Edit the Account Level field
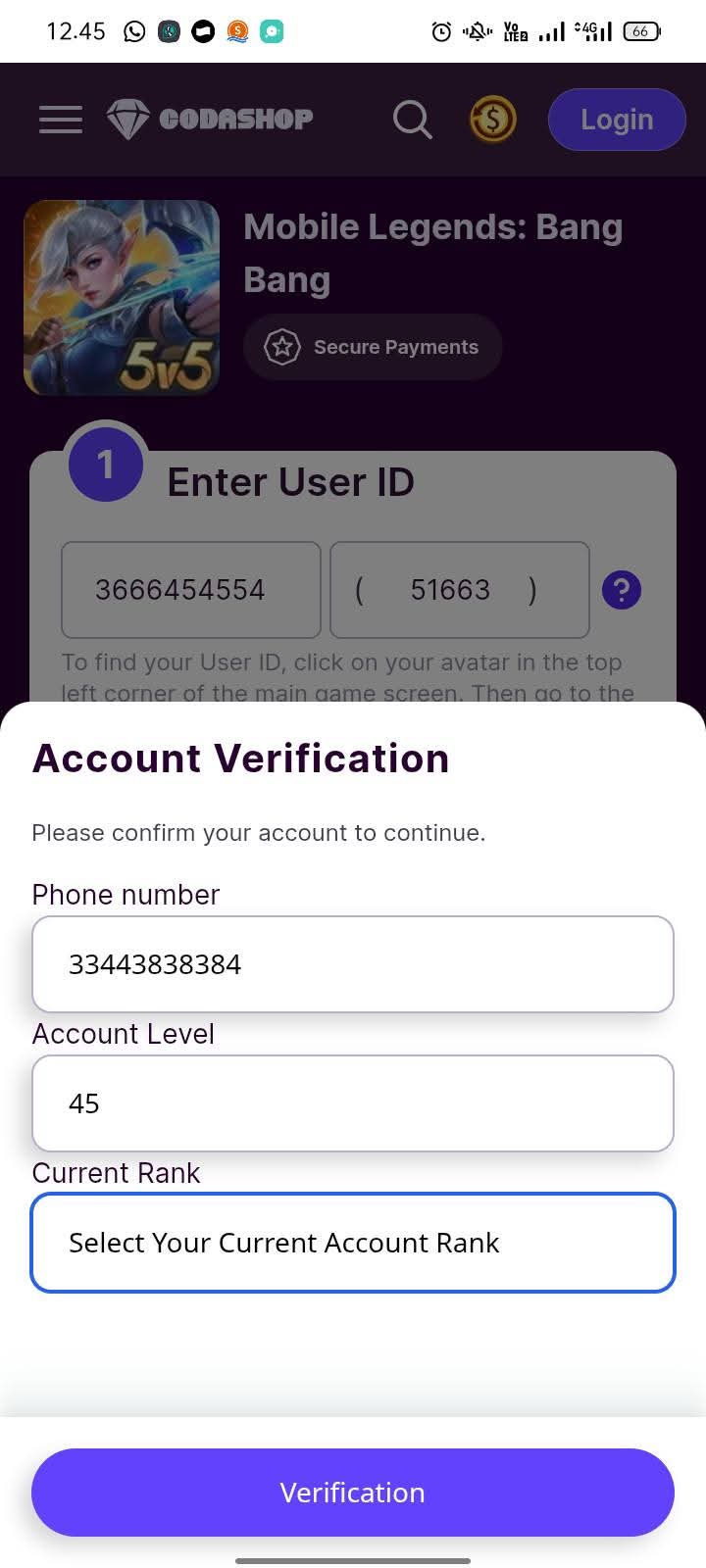This screenshot has height=1568, width=706. pyautogui.click(x=353, y=1103)
